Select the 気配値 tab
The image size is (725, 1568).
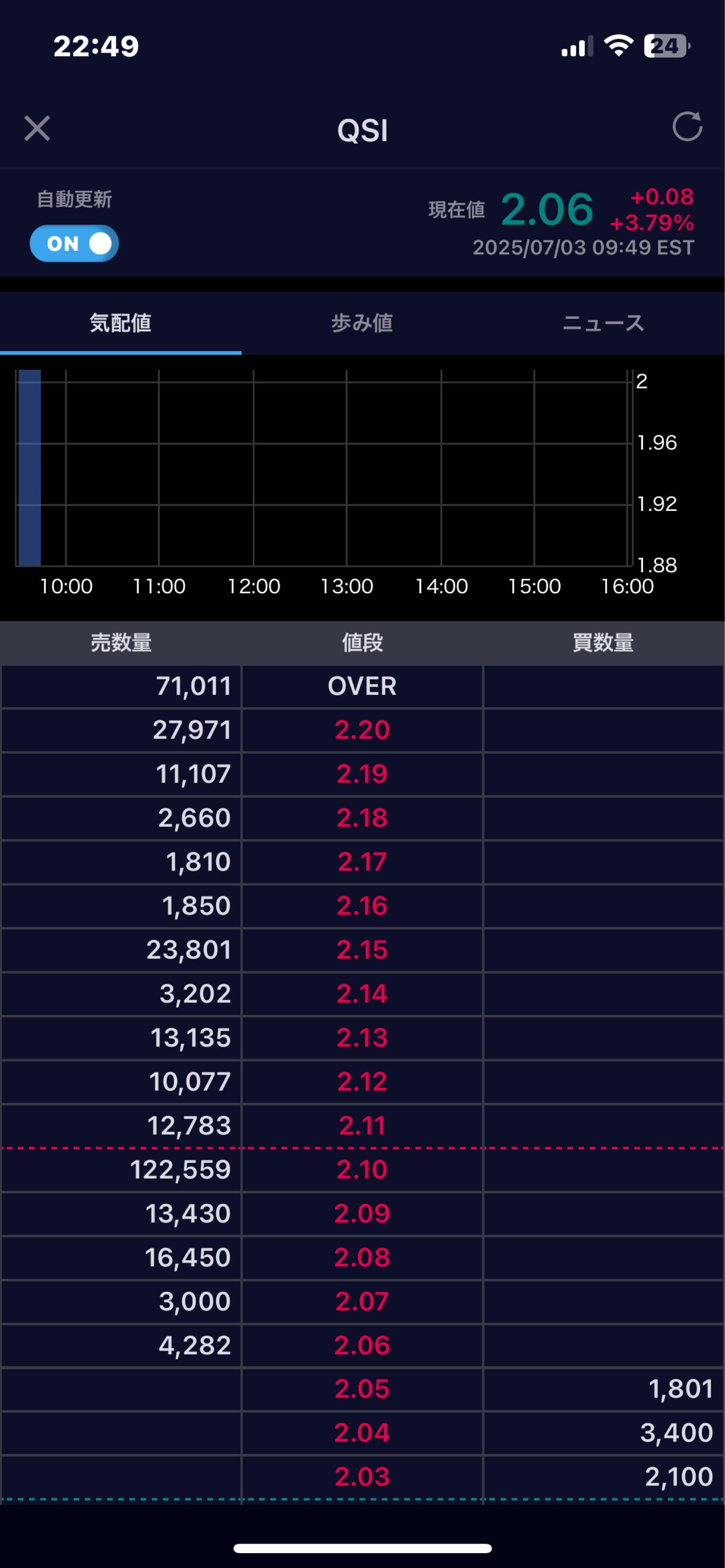click(x=121, y=323)
